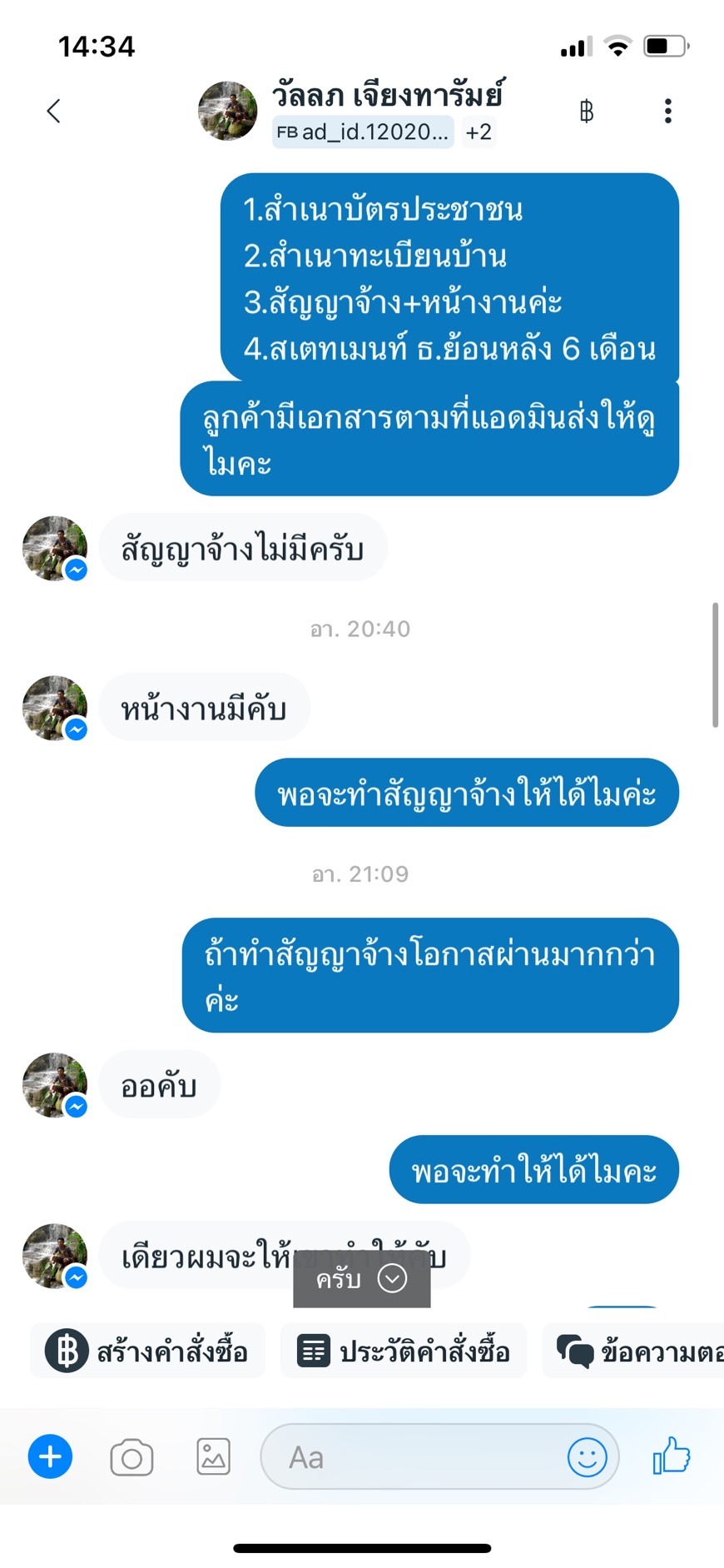
Task: Open the three-dot overflow menu
Action: point(667,111)
